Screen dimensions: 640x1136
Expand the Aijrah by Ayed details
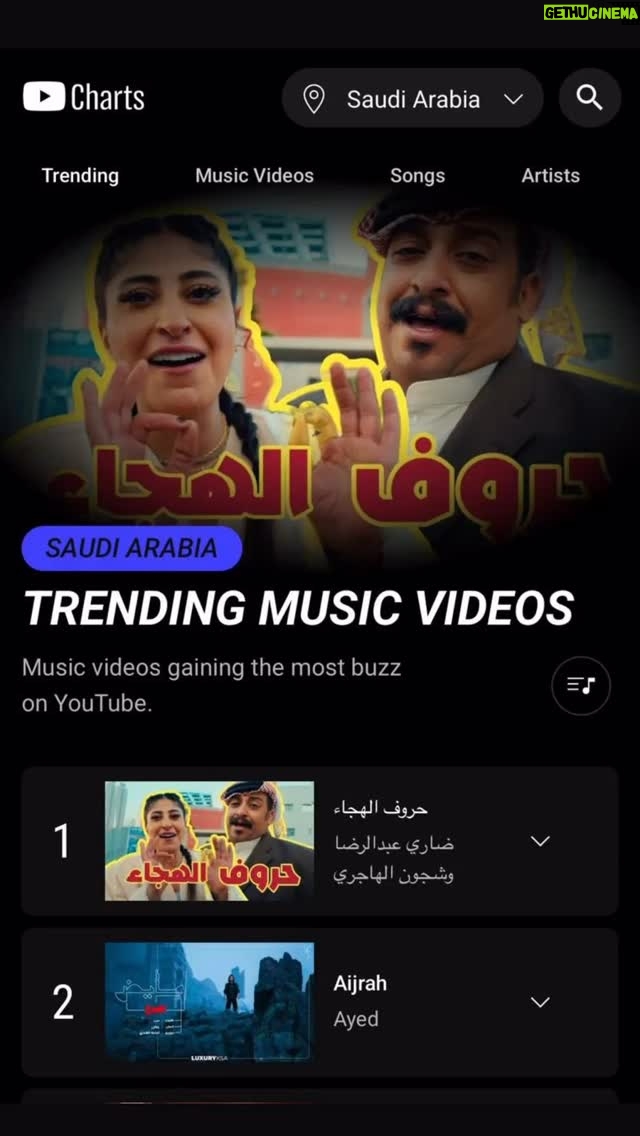coord(540,1002)
